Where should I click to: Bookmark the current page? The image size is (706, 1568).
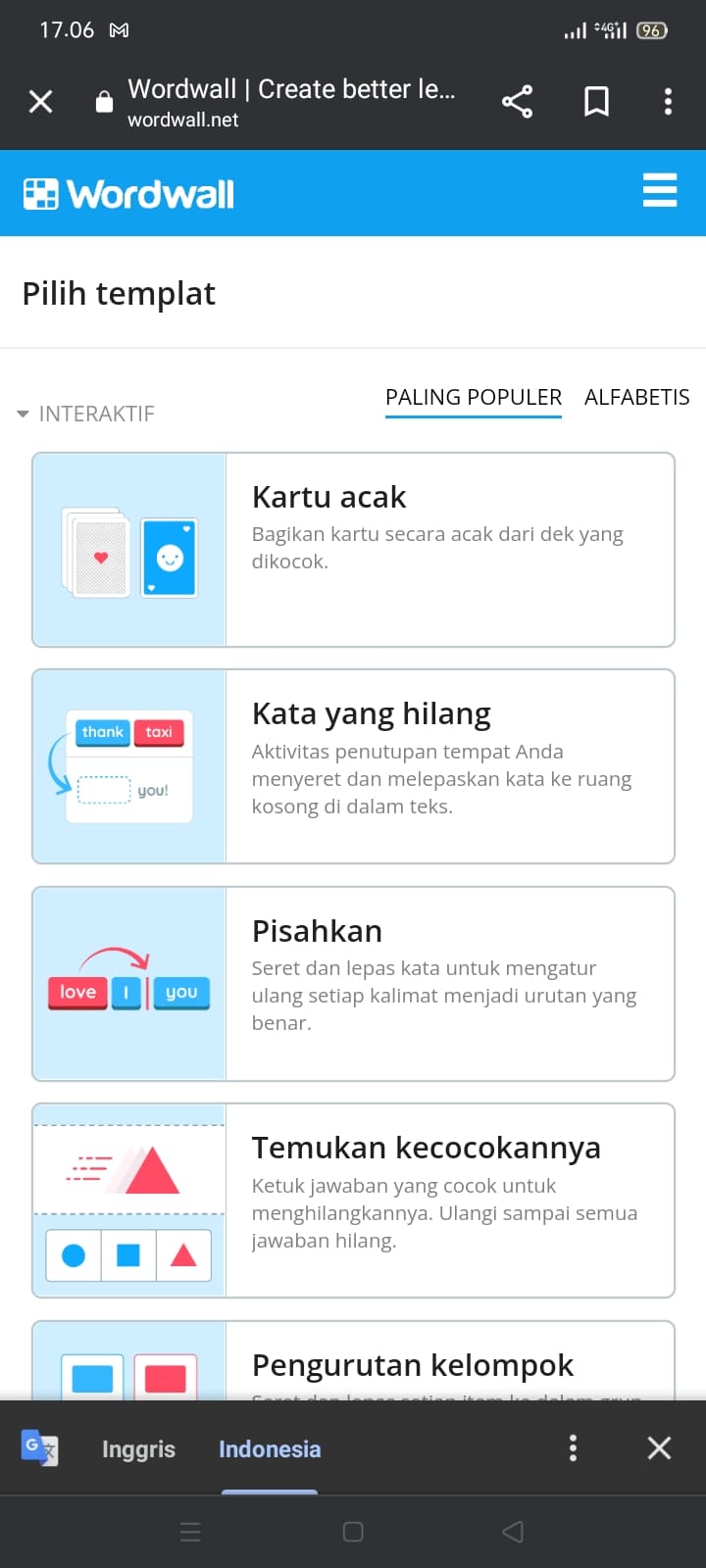[x=596, y=102]
